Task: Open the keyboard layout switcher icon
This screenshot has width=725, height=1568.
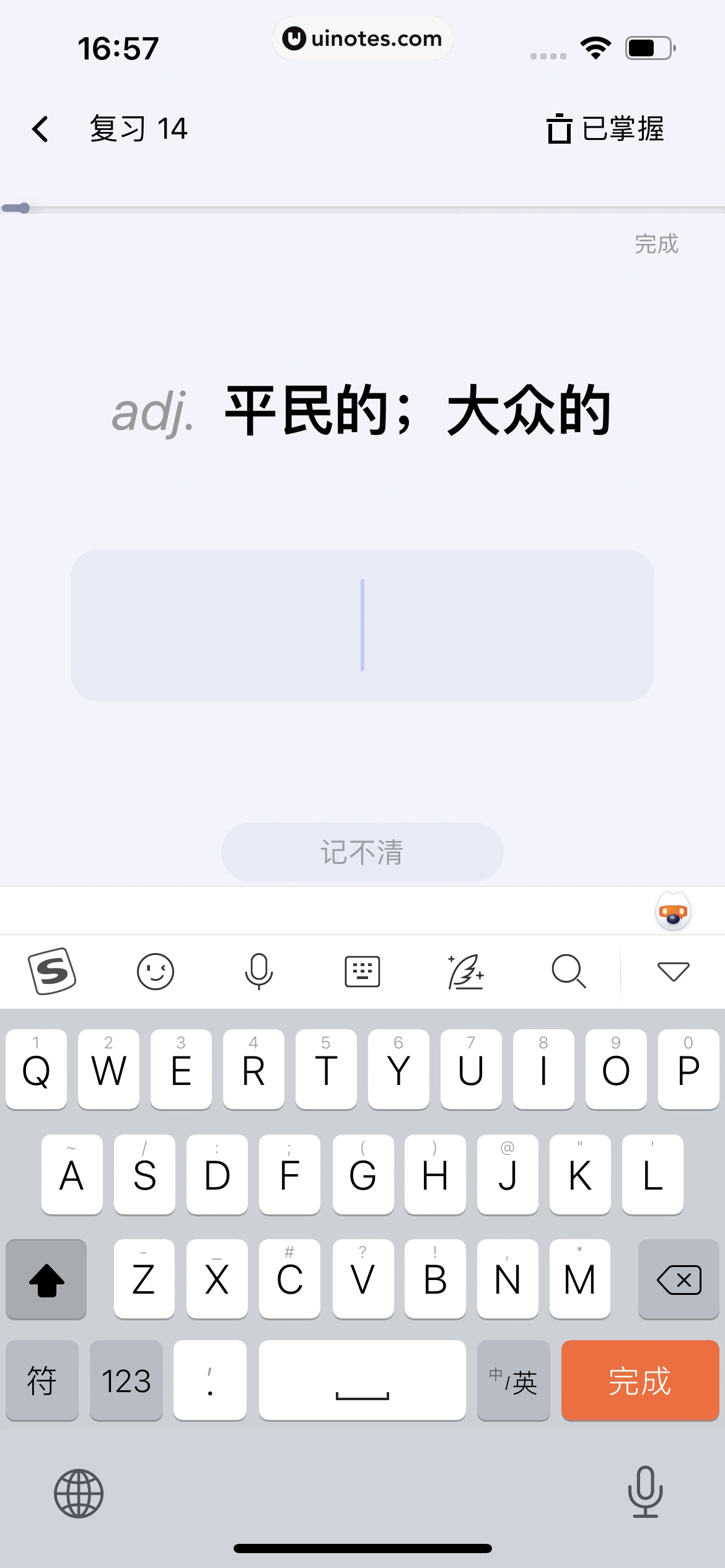Action: [362, 970]
